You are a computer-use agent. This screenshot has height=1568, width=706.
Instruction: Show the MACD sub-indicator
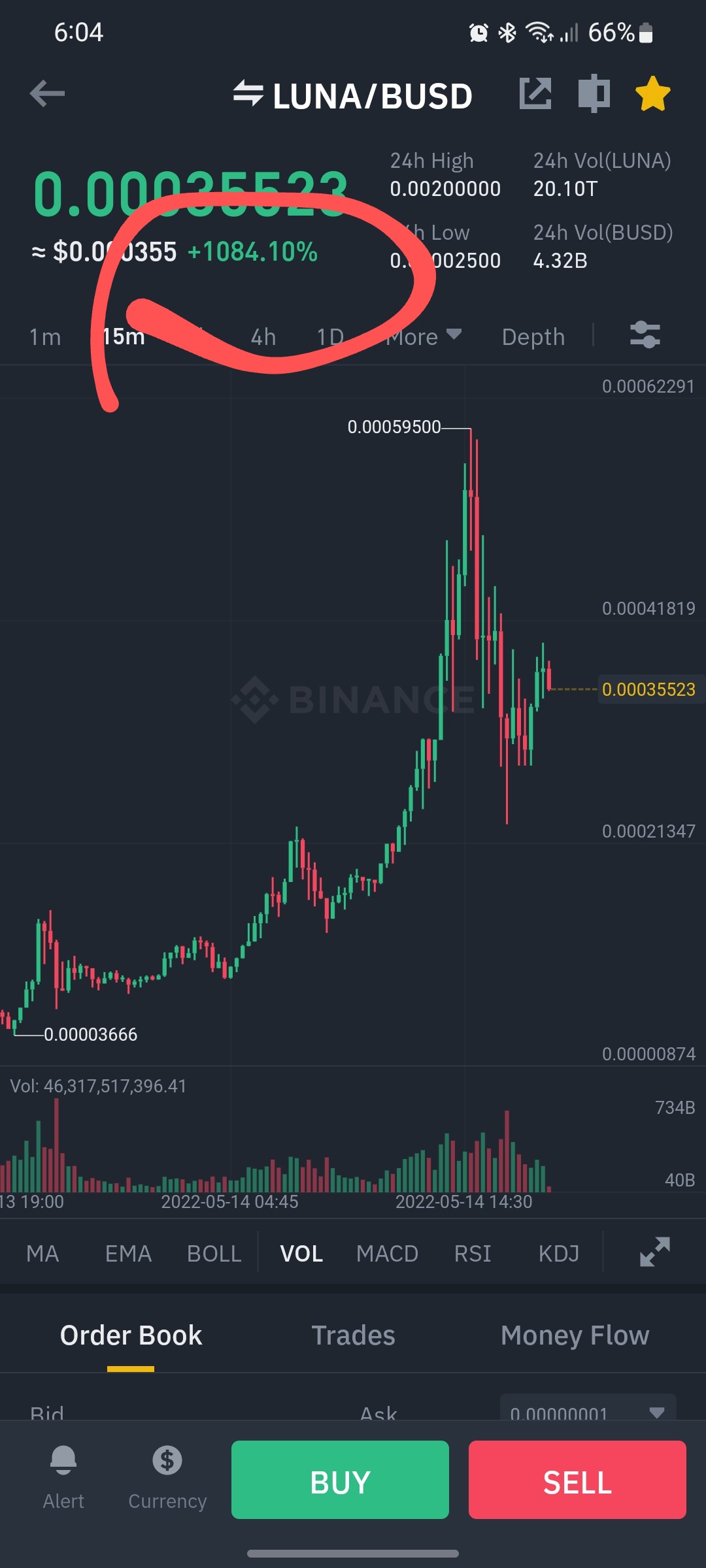point(387,1254)
